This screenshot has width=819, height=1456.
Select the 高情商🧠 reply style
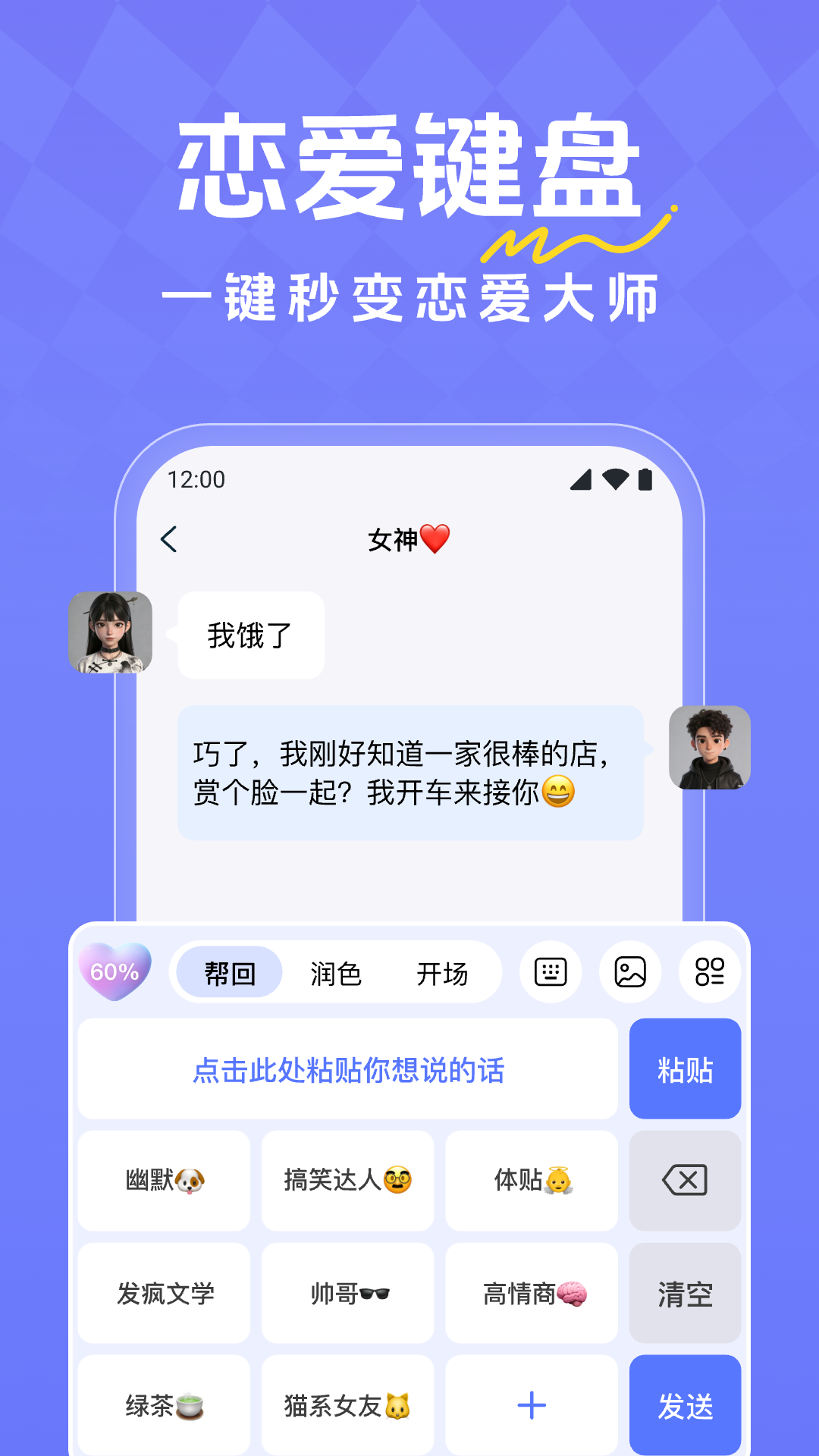(531, 1292)
